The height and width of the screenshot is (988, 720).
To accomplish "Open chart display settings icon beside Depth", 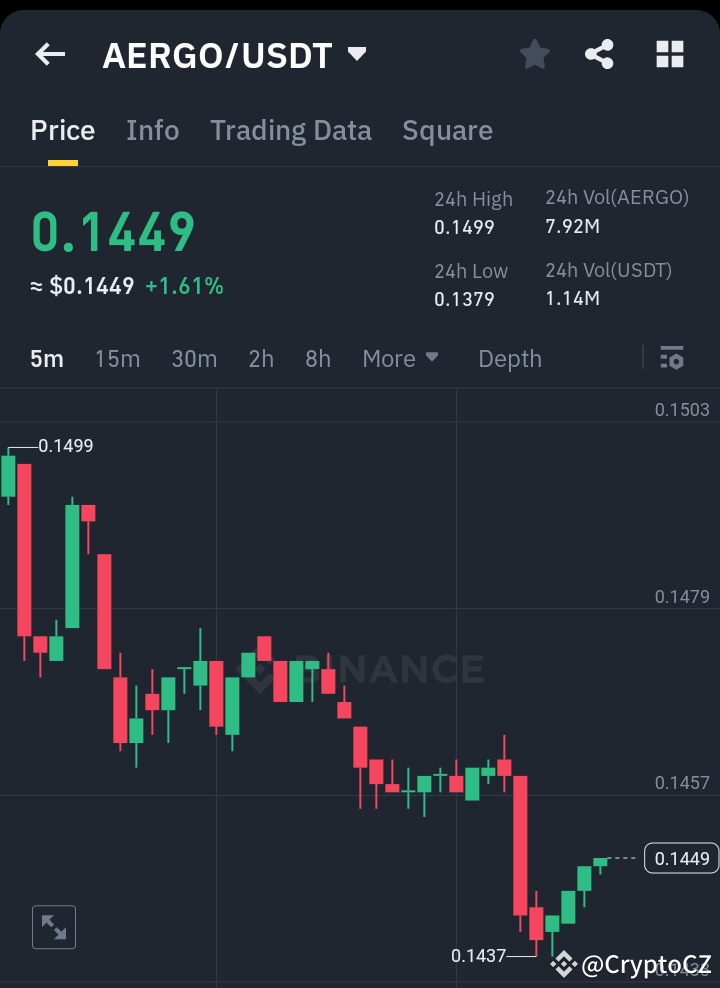I will pyautogui.click(x=672, y=358).
